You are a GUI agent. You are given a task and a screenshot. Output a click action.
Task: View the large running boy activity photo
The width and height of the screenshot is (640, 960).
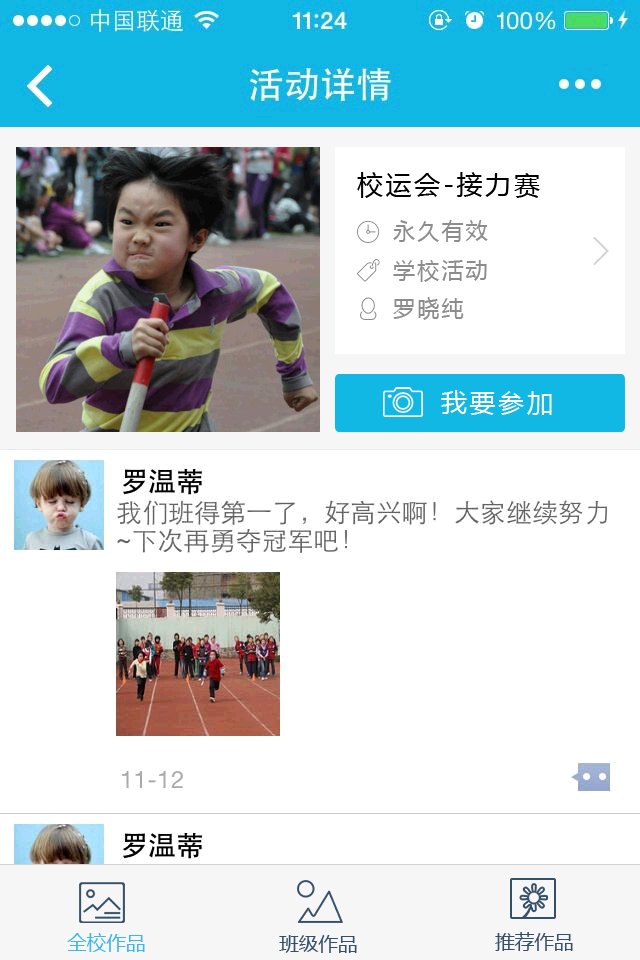(168, 290)
